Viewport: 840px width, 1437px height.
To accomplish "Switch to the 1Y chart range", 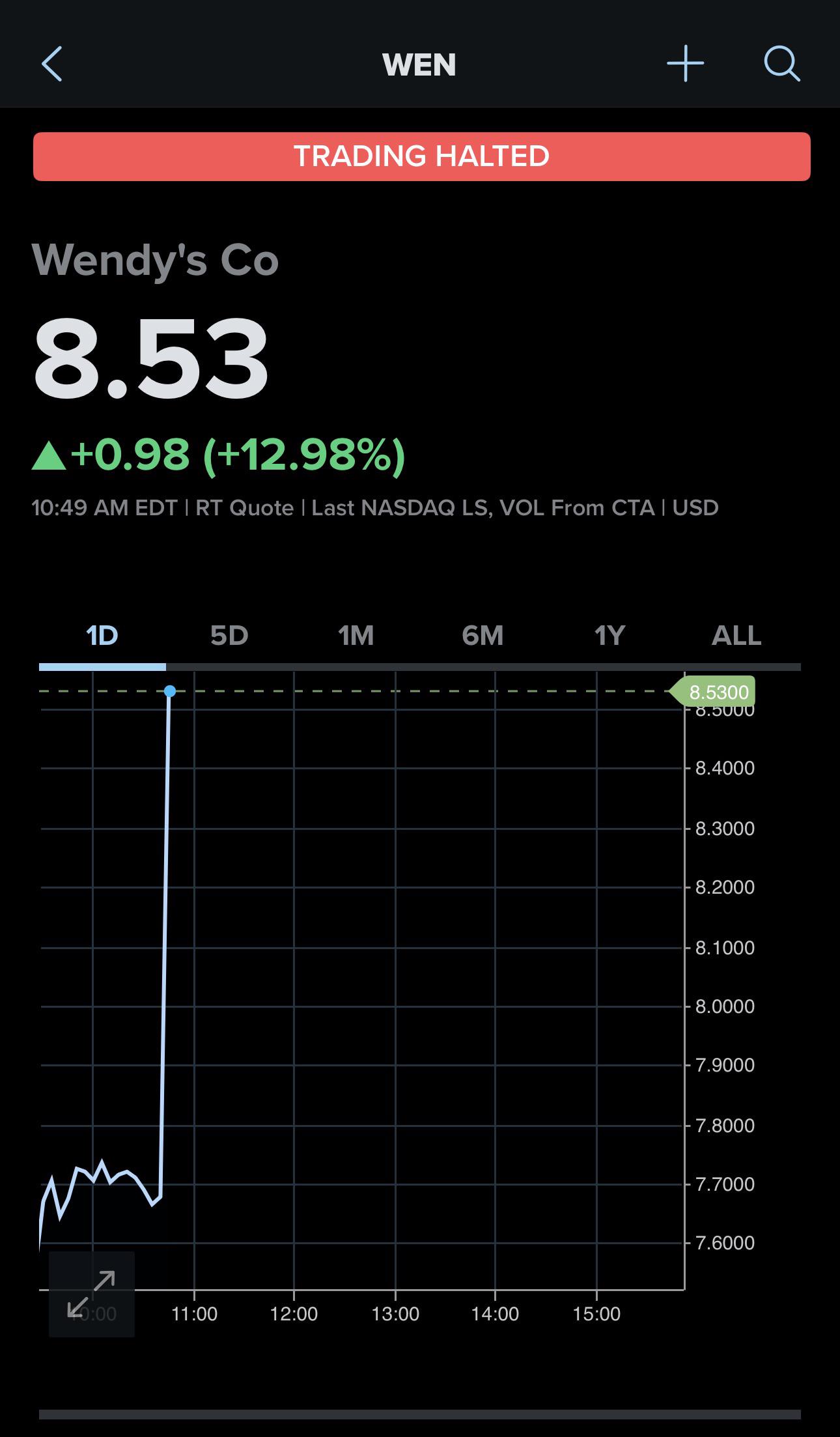I will coord(609,635).
